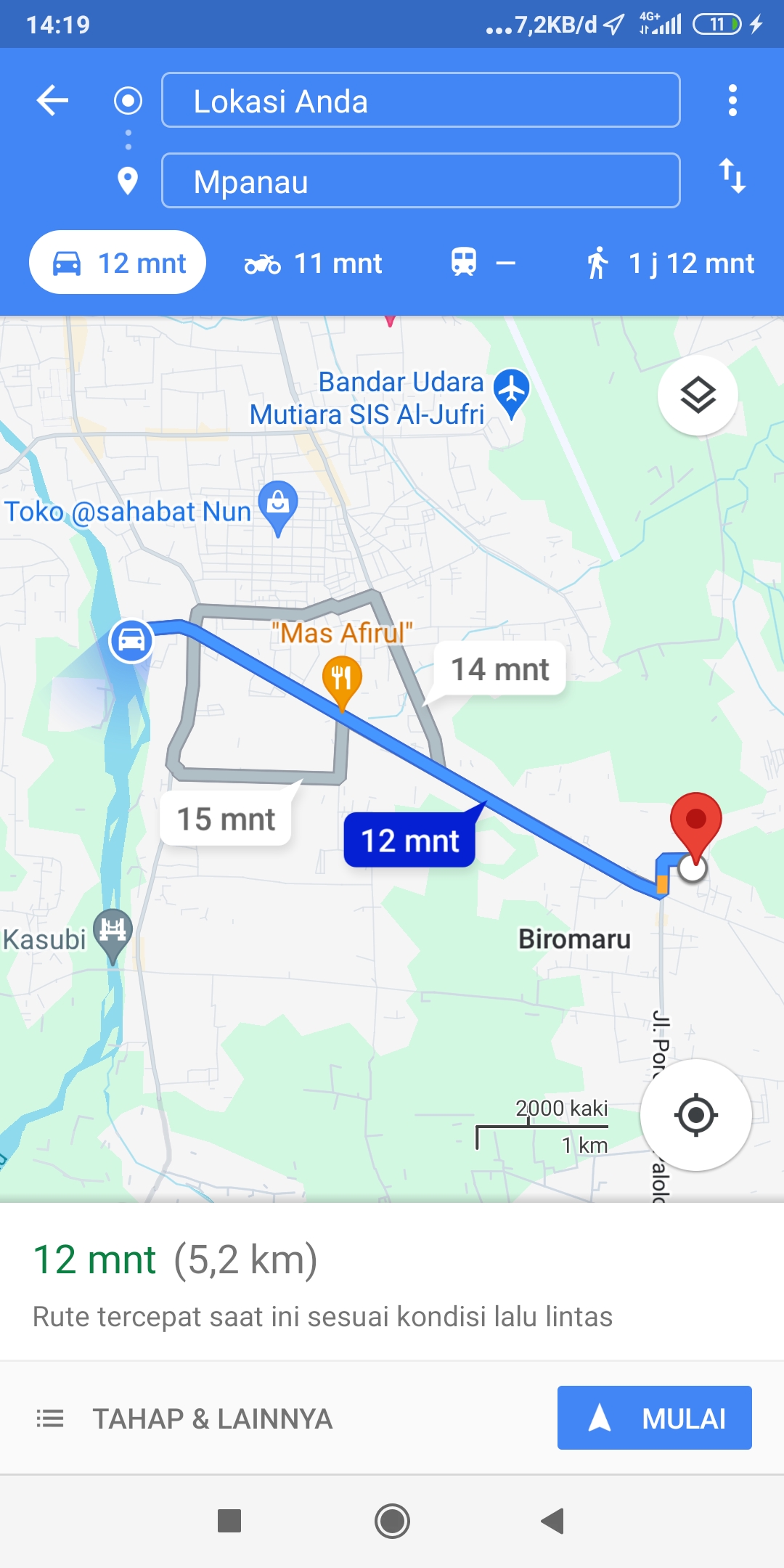Start navigation with Mulai button

654,1418
